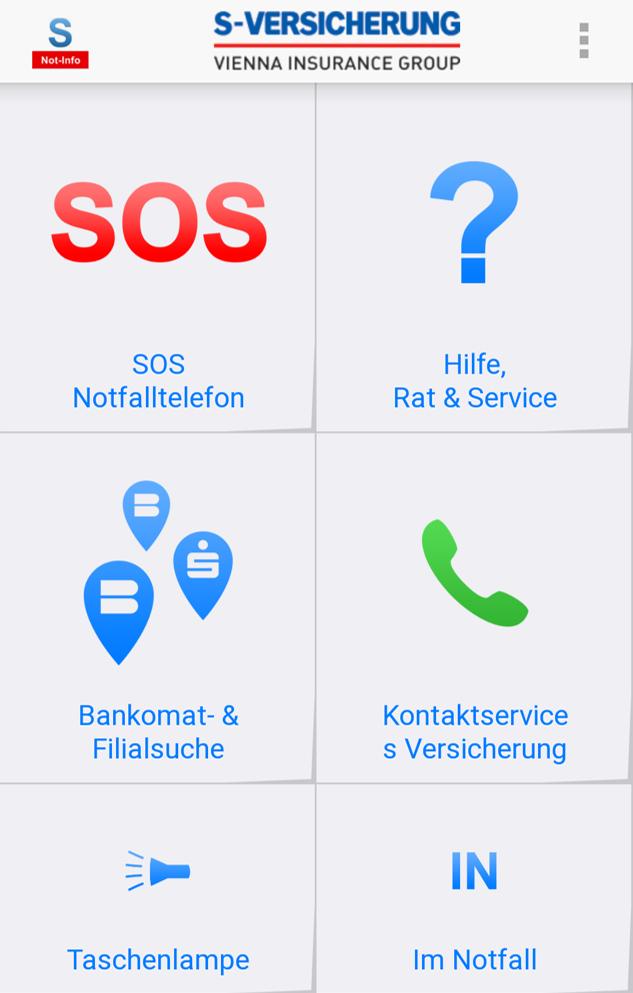Open the three-dot overflow menu
The width and height of the screenshot is (633, 993).
click(584, 41)
